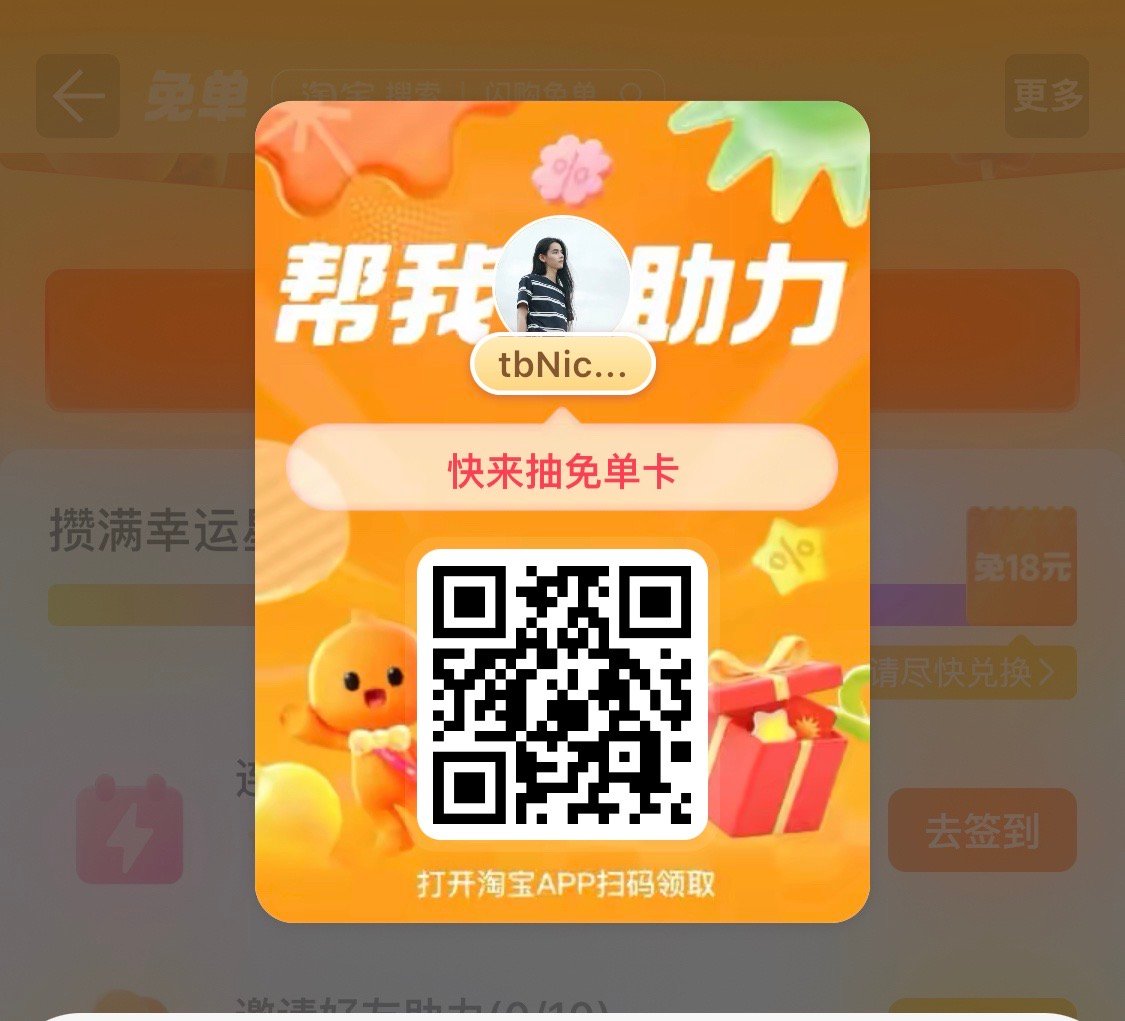Open the 更多 menu
Image resolution: width=1125 pixels, height=1021 pixels.
(x=1047, y=96)
